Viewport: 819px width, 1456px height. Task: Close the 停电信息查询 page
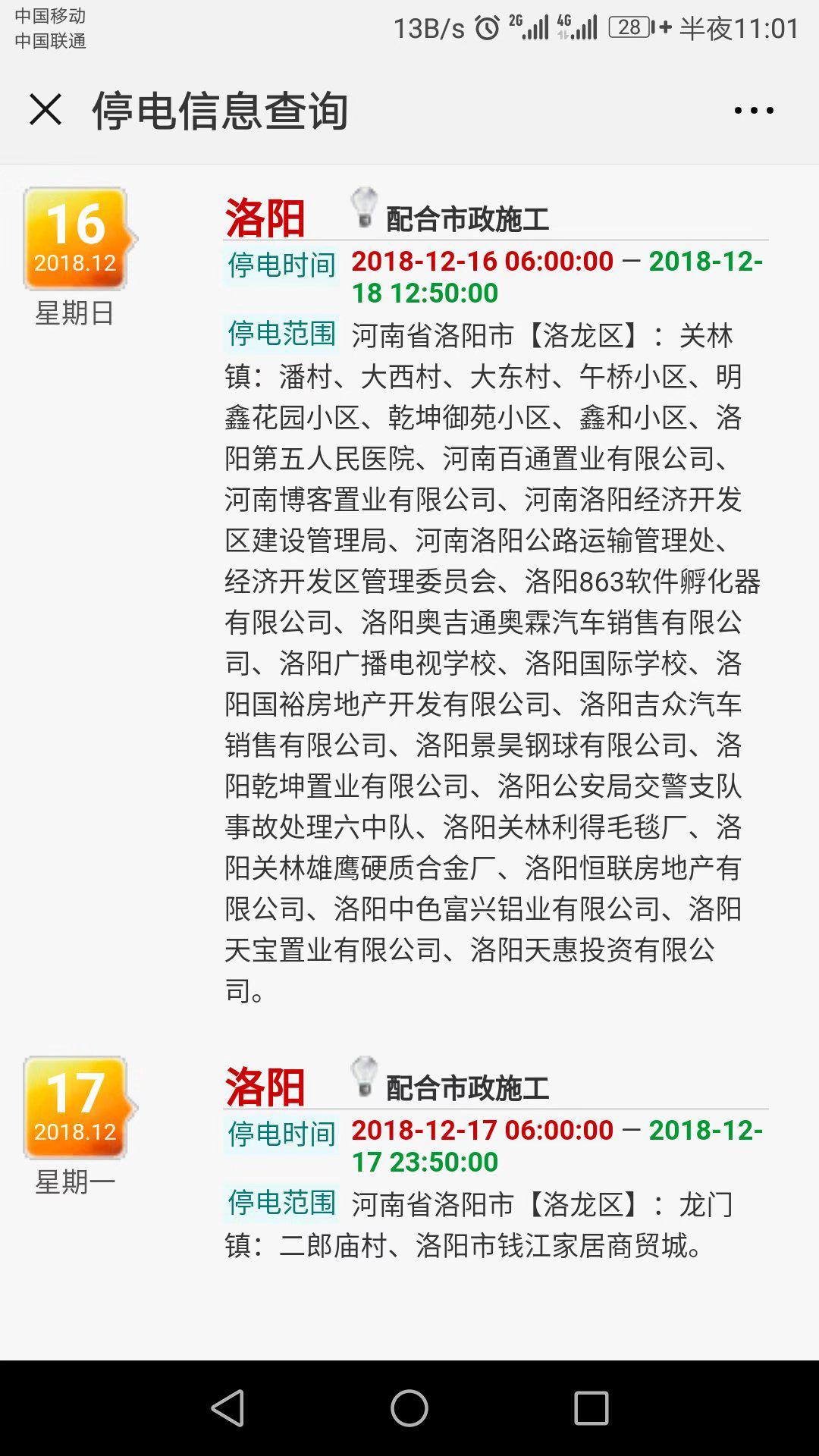click(45, 110)
